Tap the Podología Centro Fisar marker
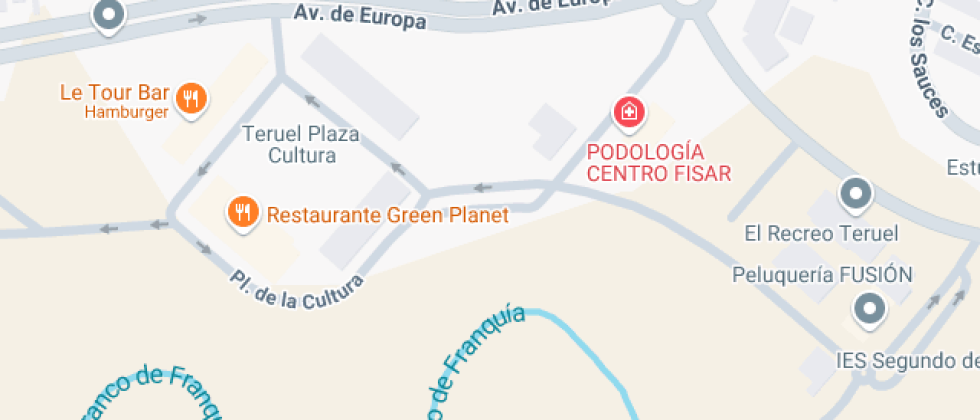 (629, 111)
